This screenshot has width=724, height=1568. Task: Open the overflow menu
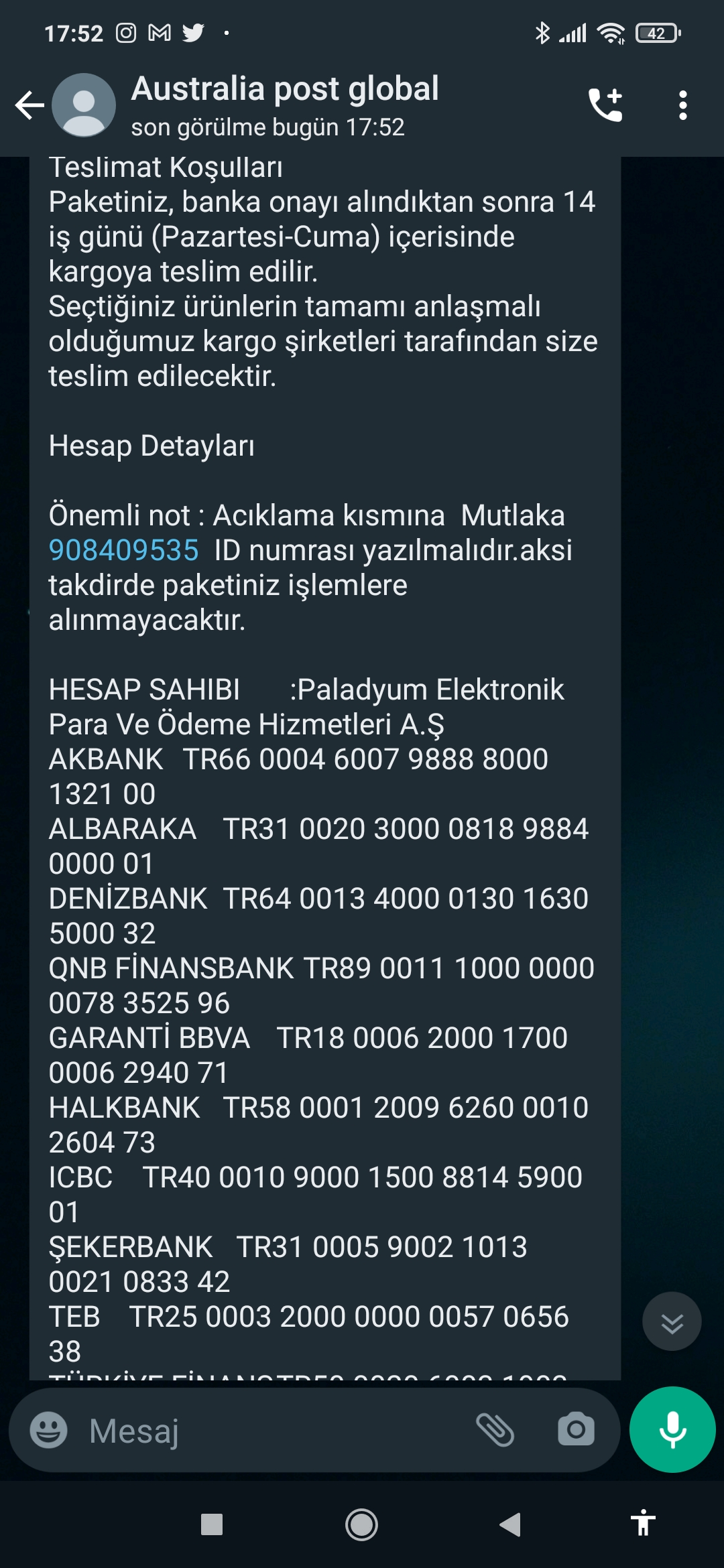pos(682,105)
